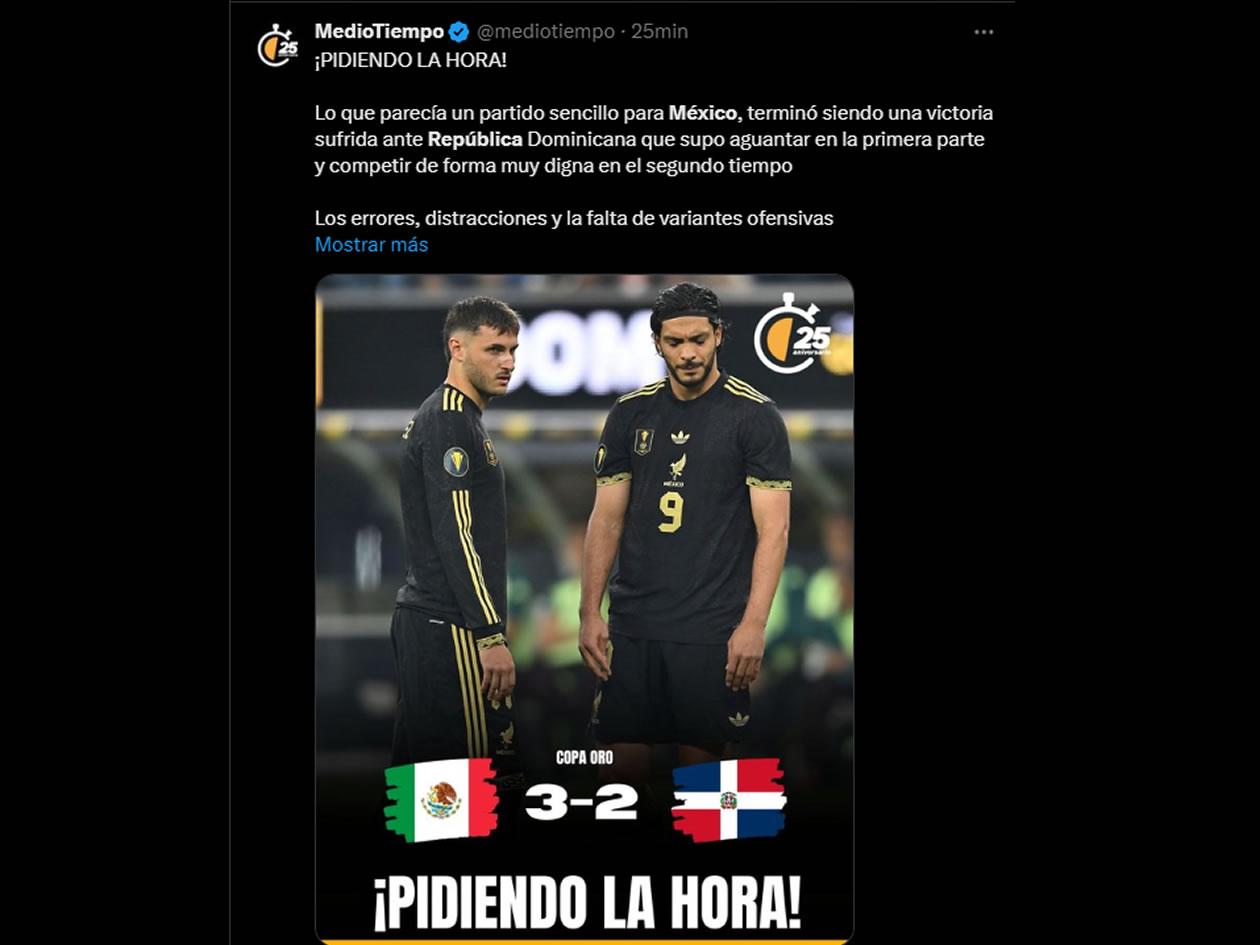Expand the tweet with Mostrar más
This screenshot has width=1260, height=945.
click(x=371, y=244)
